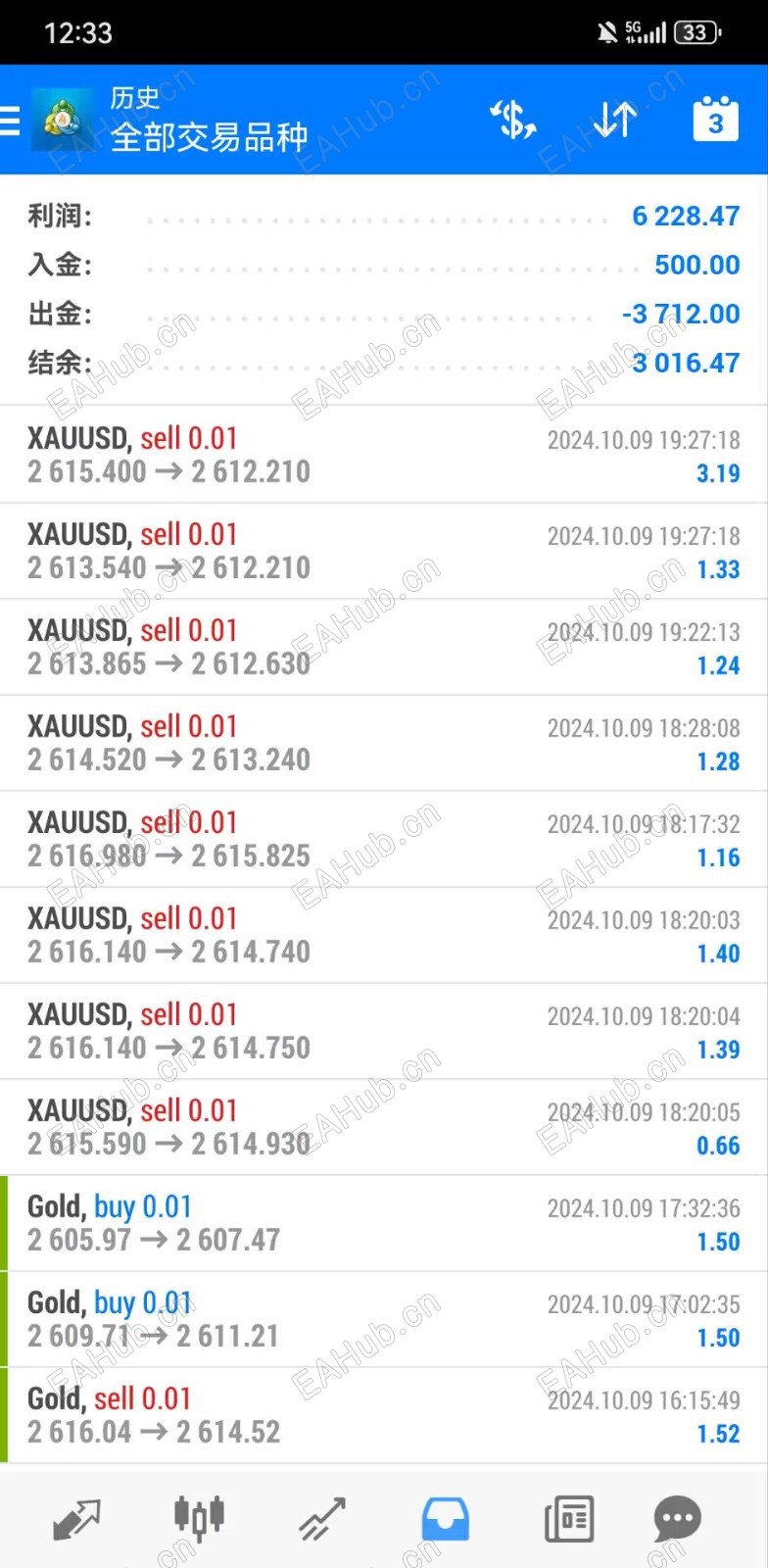
Task: Open the calendar date range picker
Action: pyautogui.click(x=715, y=120)
